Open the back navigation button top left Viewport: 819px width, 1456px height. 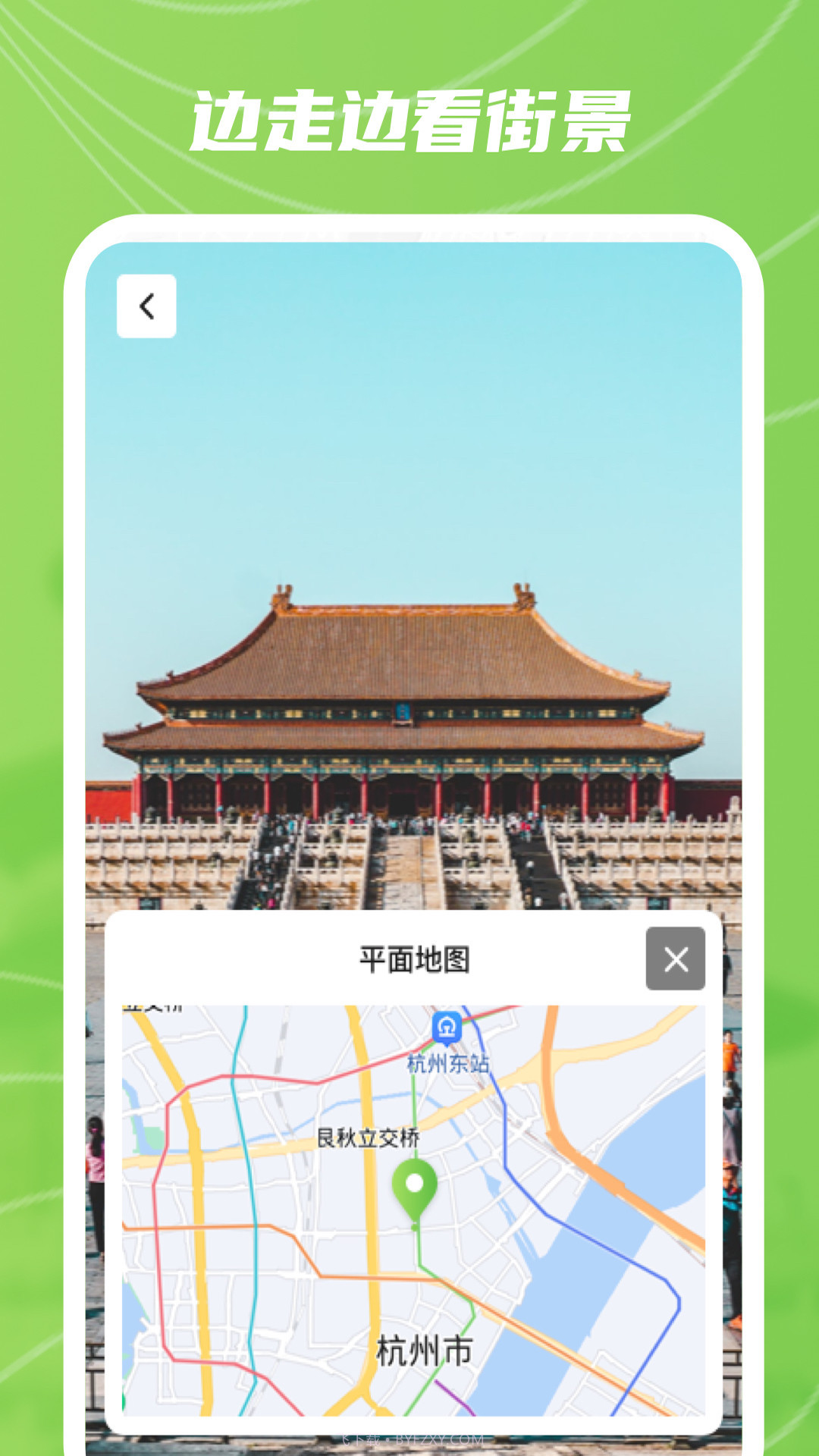click(146, 306)
